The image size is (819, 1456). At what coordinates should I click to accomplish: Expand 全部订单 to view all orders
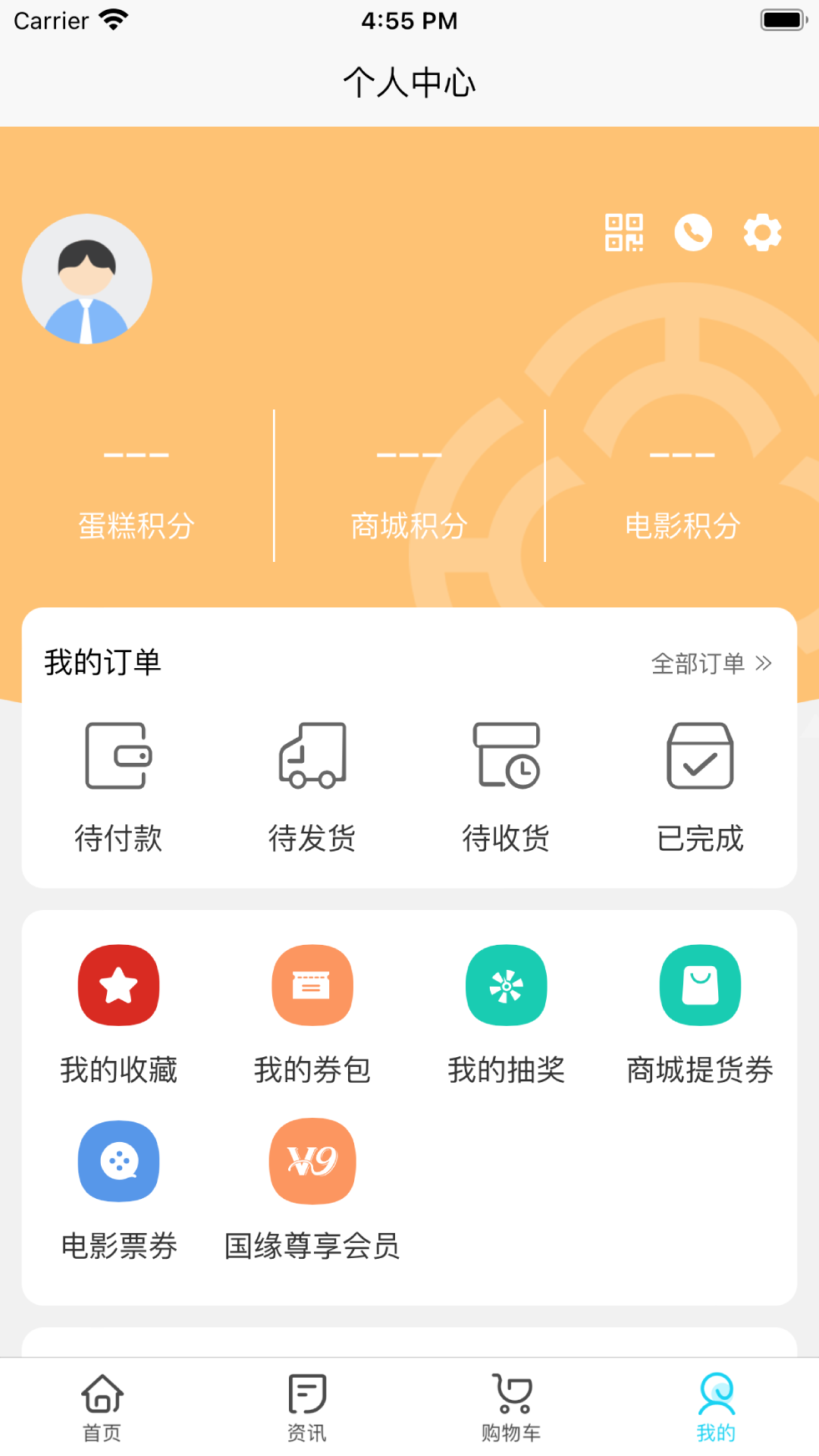coord(710,663)
